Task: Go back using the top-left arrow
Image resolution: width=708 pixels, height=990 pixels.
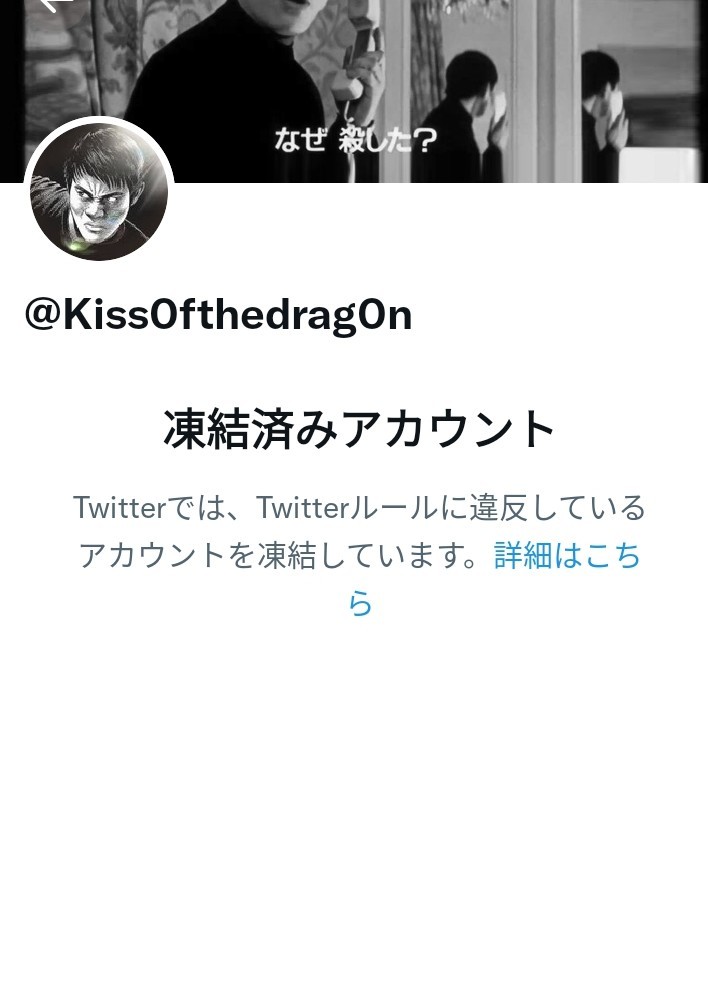Action: 55,5
